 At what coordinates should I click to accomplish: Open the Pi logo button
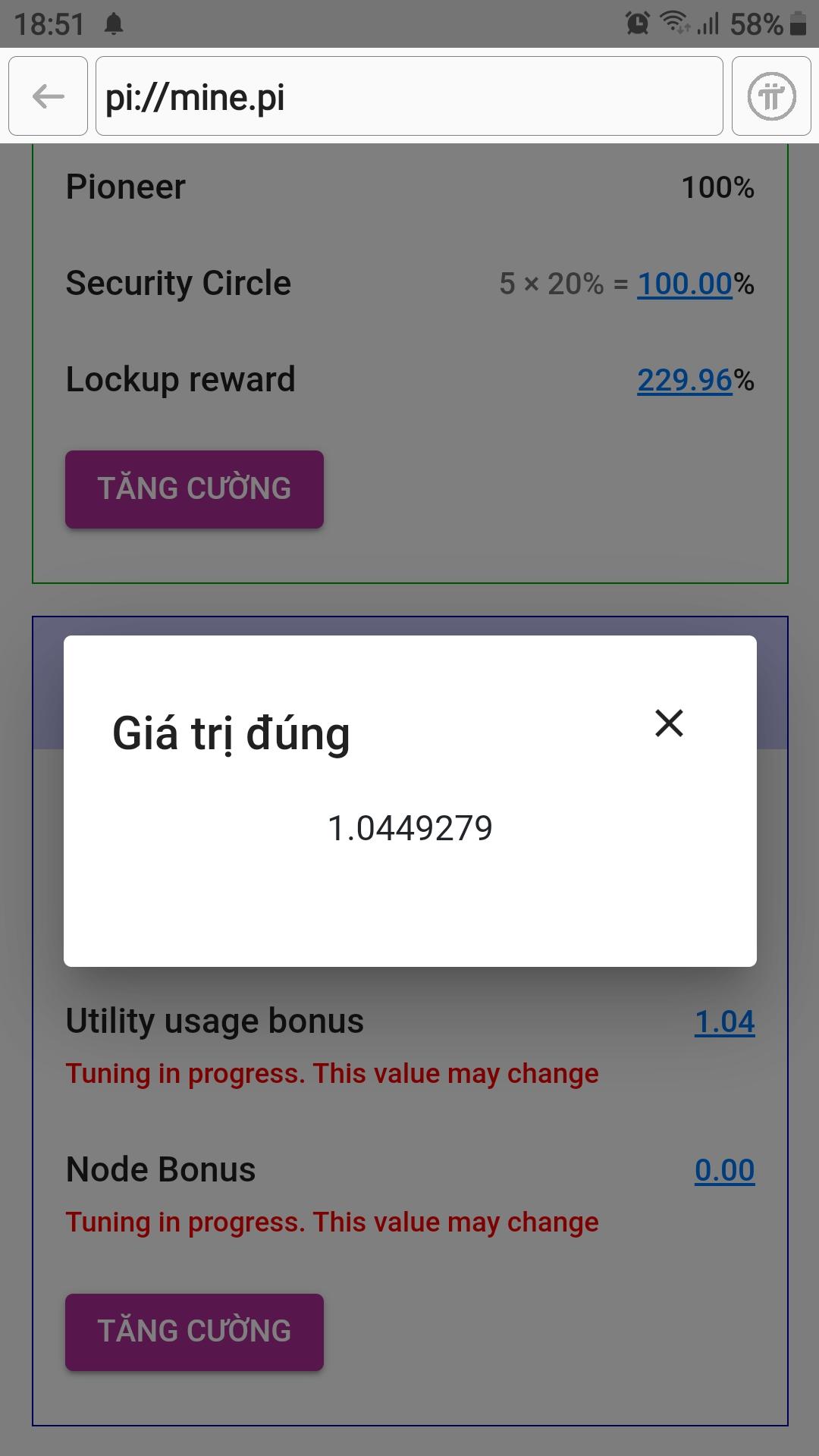pyautogui.click(x=771, y=96)
